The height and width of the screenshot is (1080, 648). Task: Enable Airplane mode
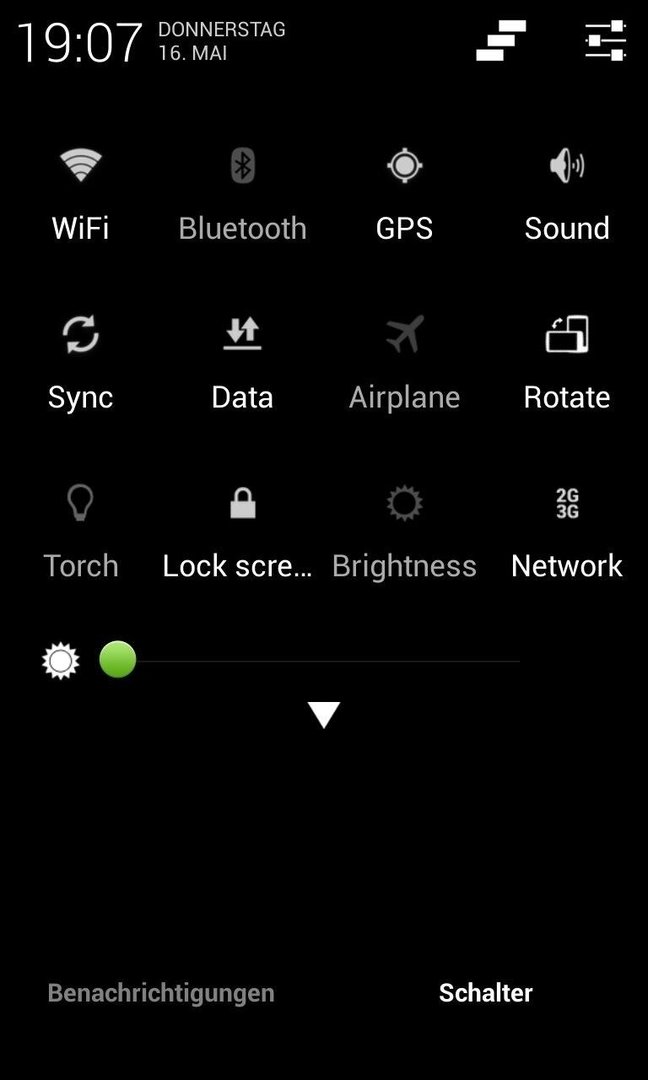(404, 364)
